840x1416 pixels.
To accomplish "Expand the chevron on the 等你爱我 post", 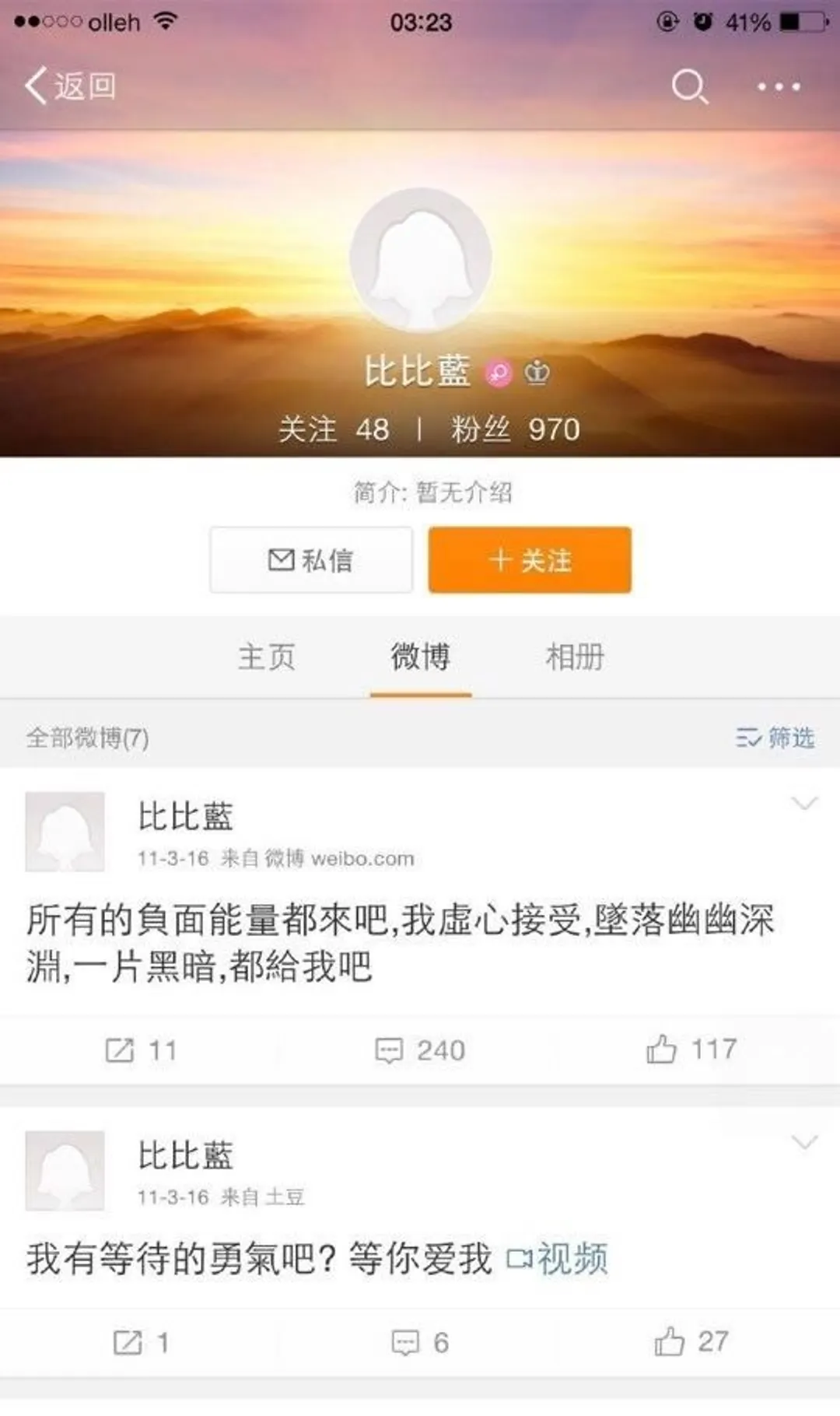I will click(x=804, y=1142).
